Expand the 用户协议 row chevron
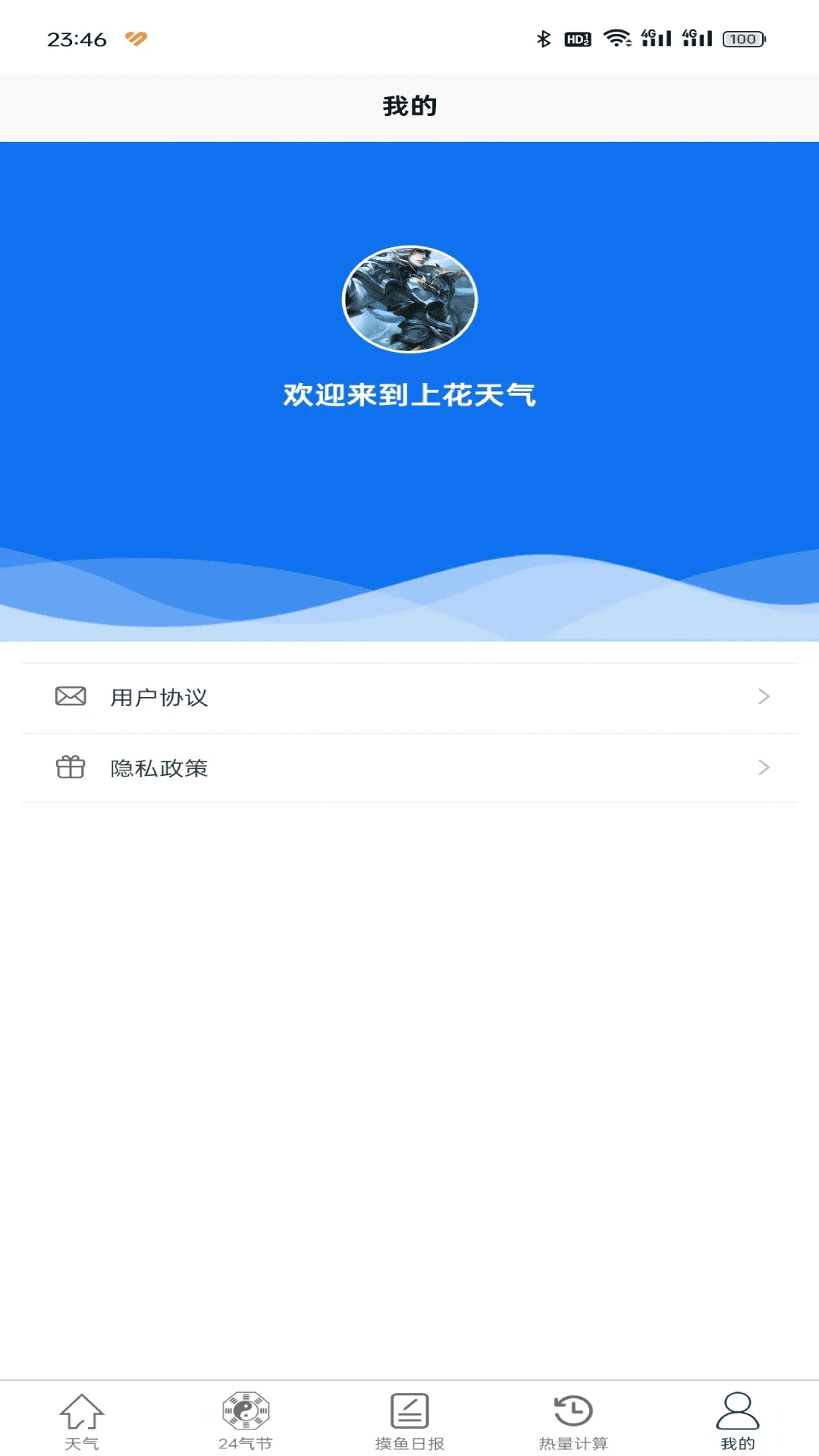 (x=764, y=697)
